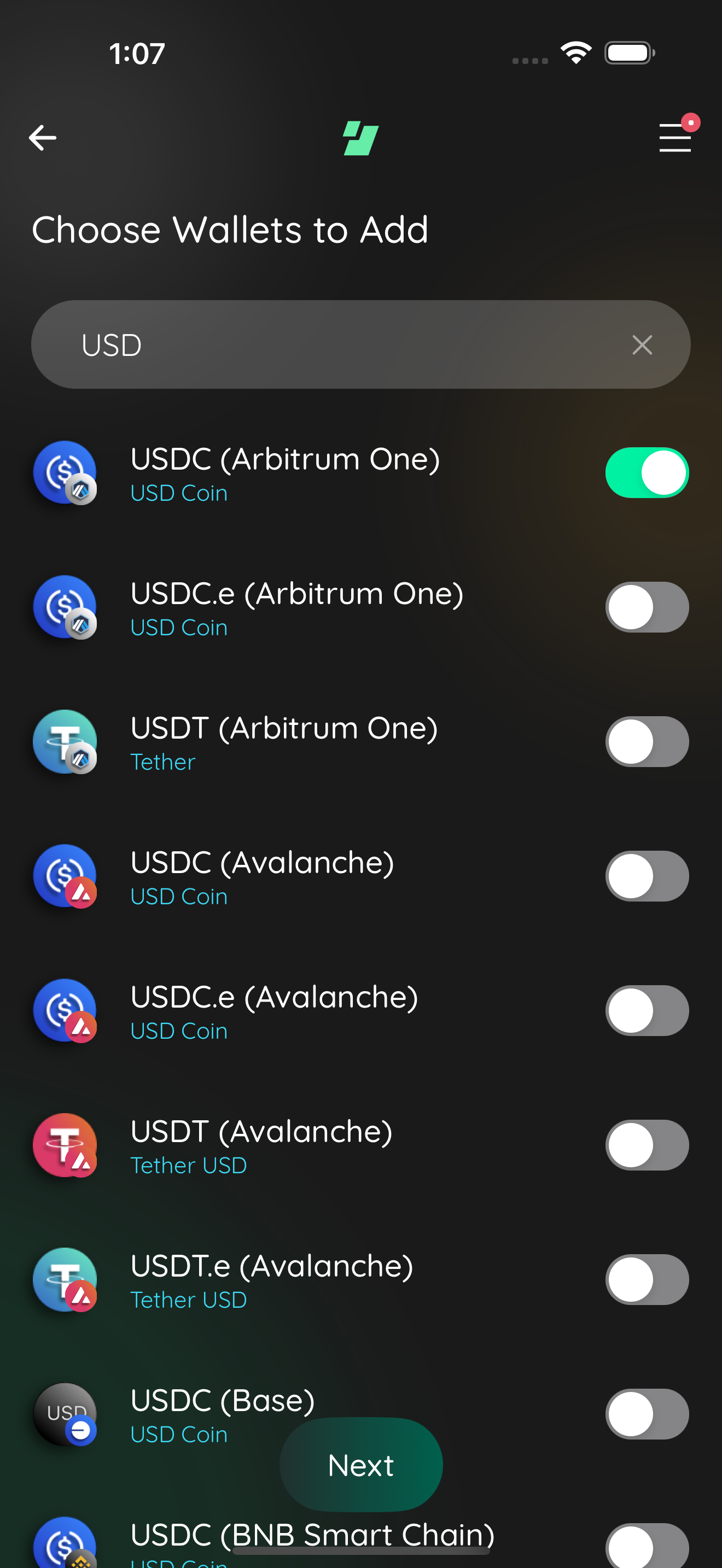This screenshot has width=722, height=1568.
Task: Go back using the arrow icon
Action: (43, 138)
